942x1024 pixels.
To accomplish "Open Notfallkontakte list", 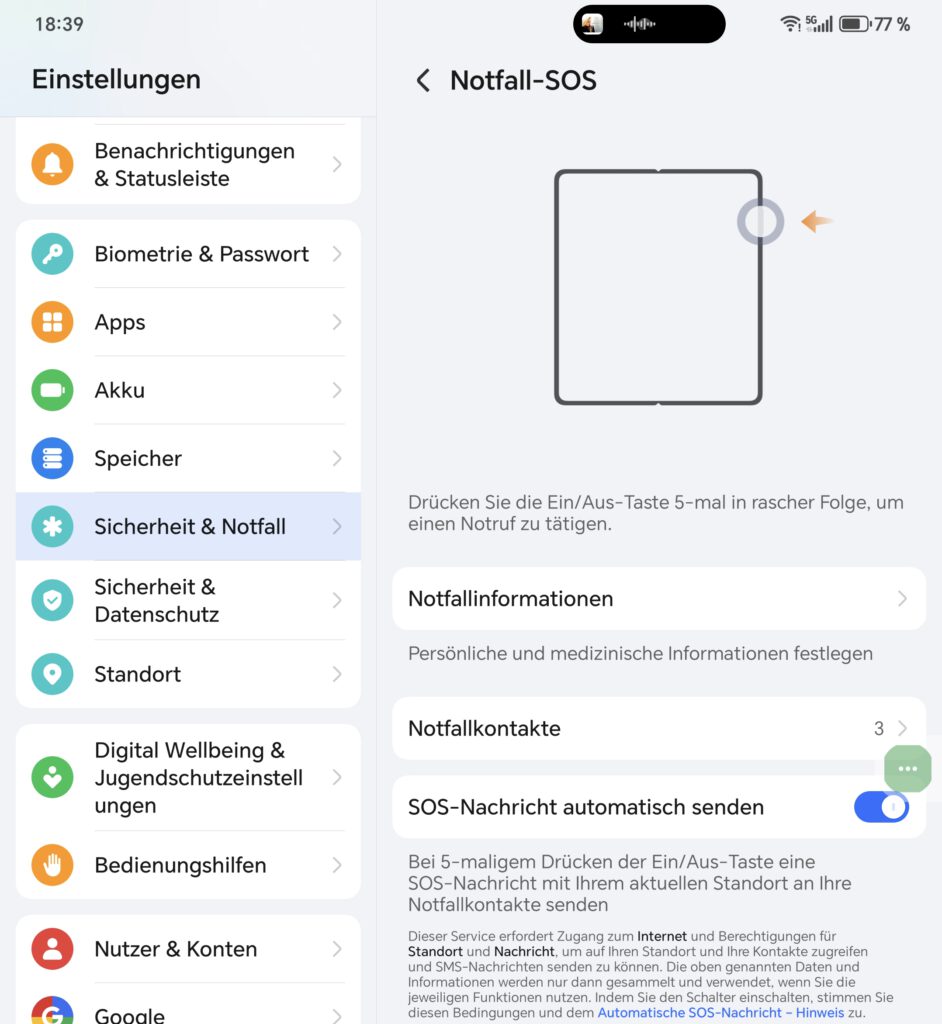I will pyautogui.click(x=658, y=728).
